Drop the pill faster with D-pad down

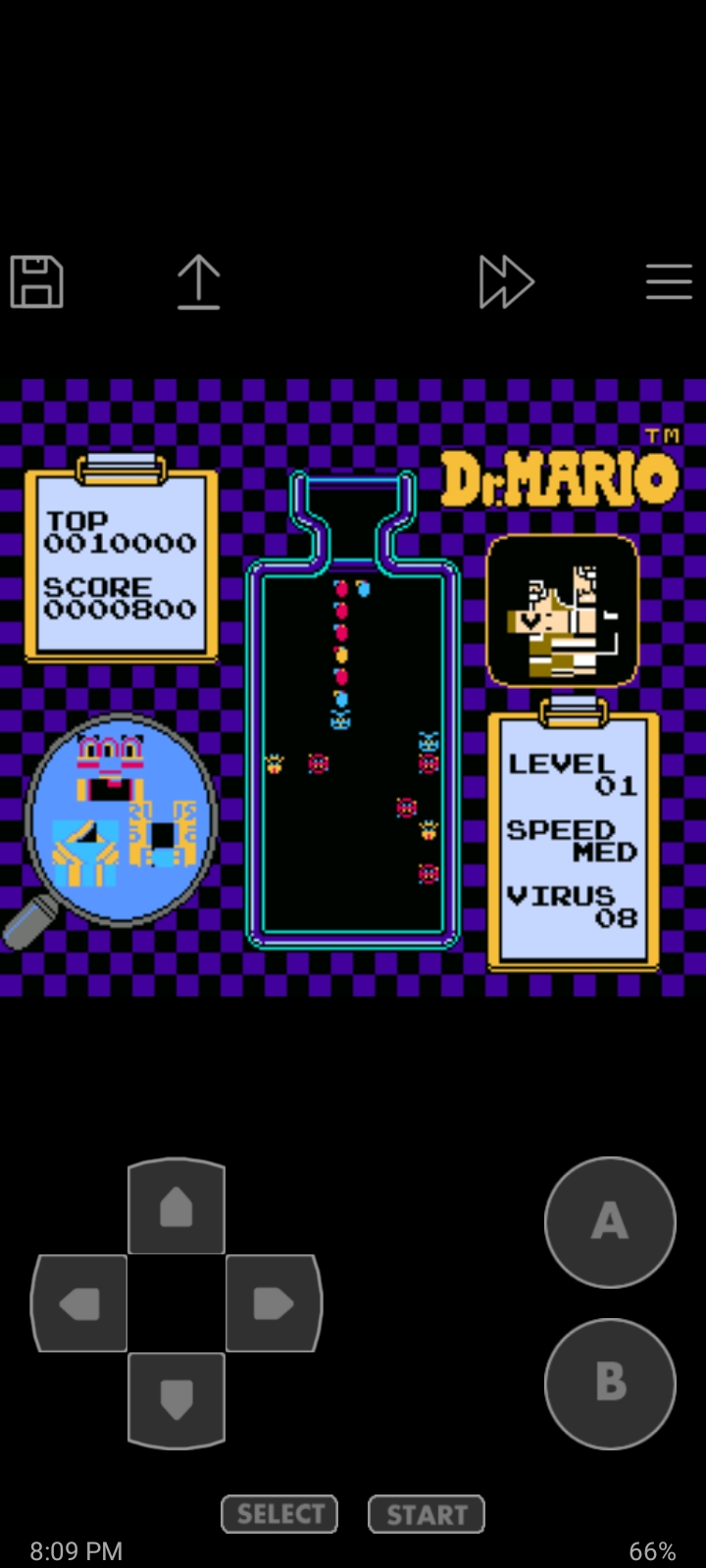click(x=176, y=1399)
